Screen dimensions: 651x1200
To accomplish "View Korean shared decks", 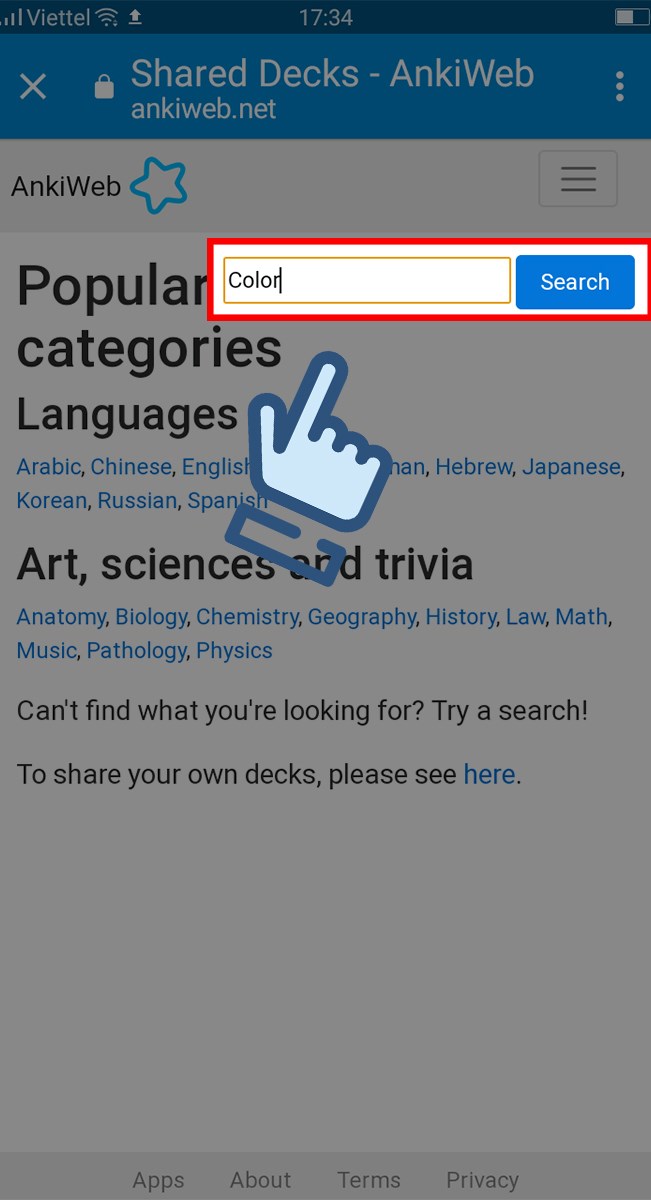I will pyautogui.click(x=52, y=500).
